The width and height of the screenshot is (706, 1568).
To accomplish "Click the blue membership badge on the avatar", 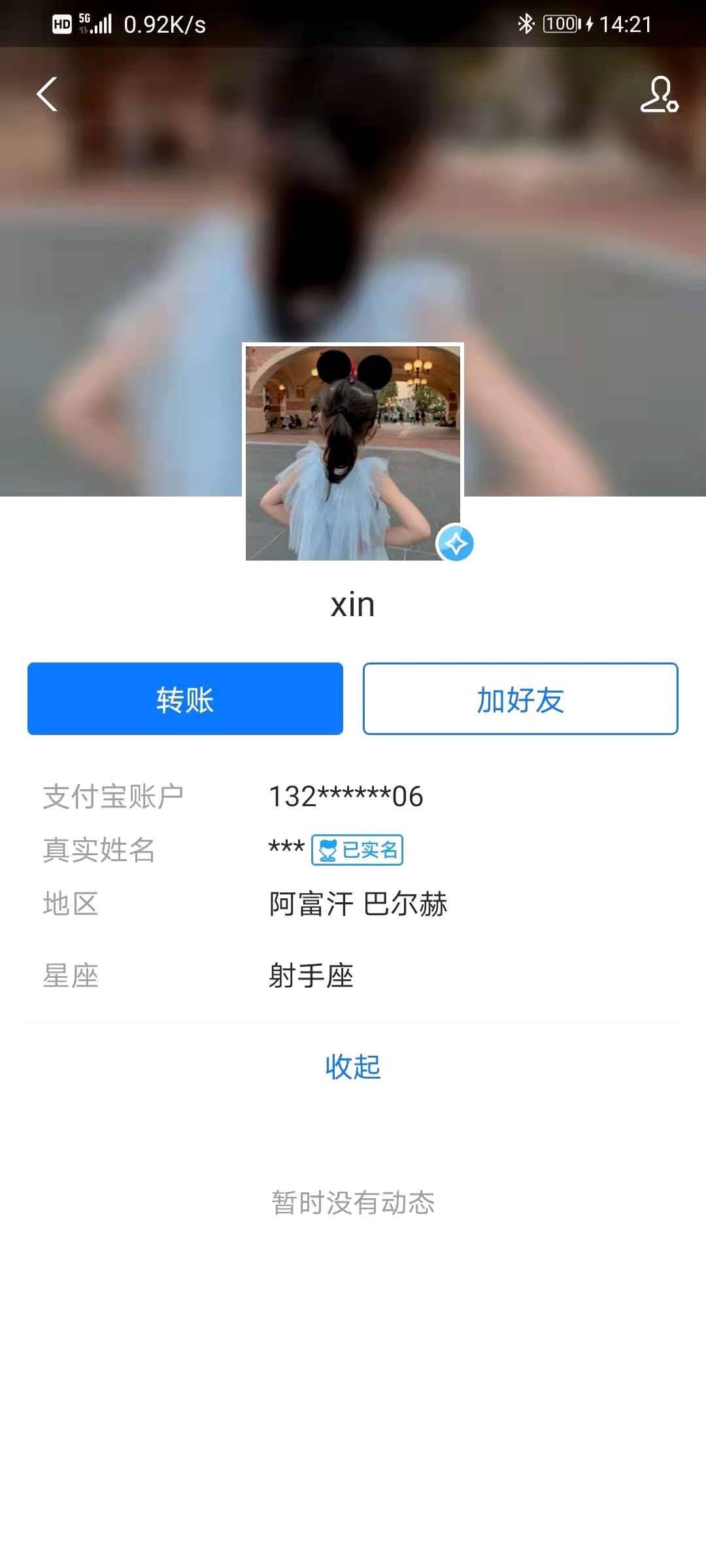I will point(458,544).
